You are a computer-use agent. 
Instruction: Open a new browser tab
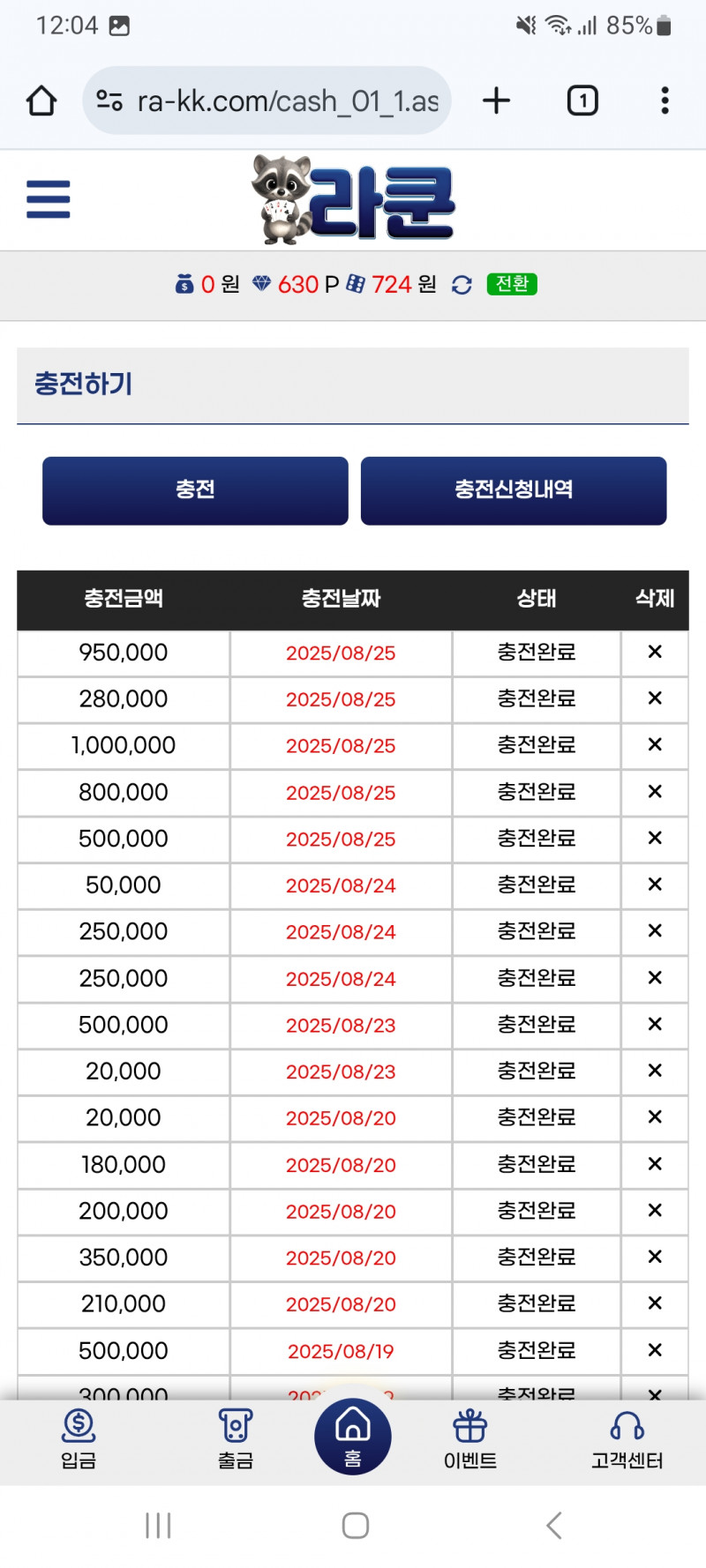coord(496,101)
